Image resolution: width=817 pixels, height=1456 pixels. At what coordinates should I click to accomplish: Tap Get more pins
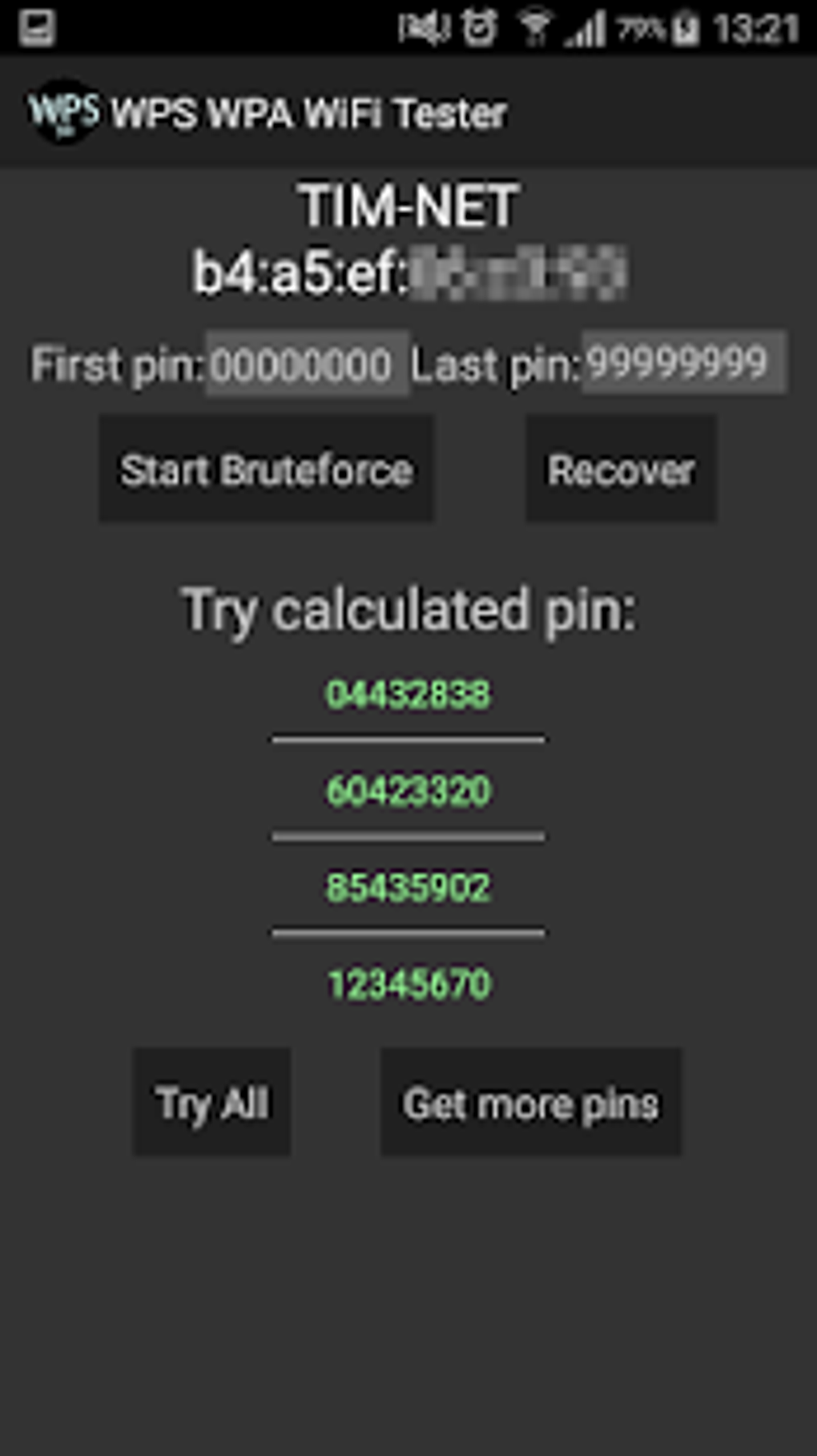(530, 1103)
